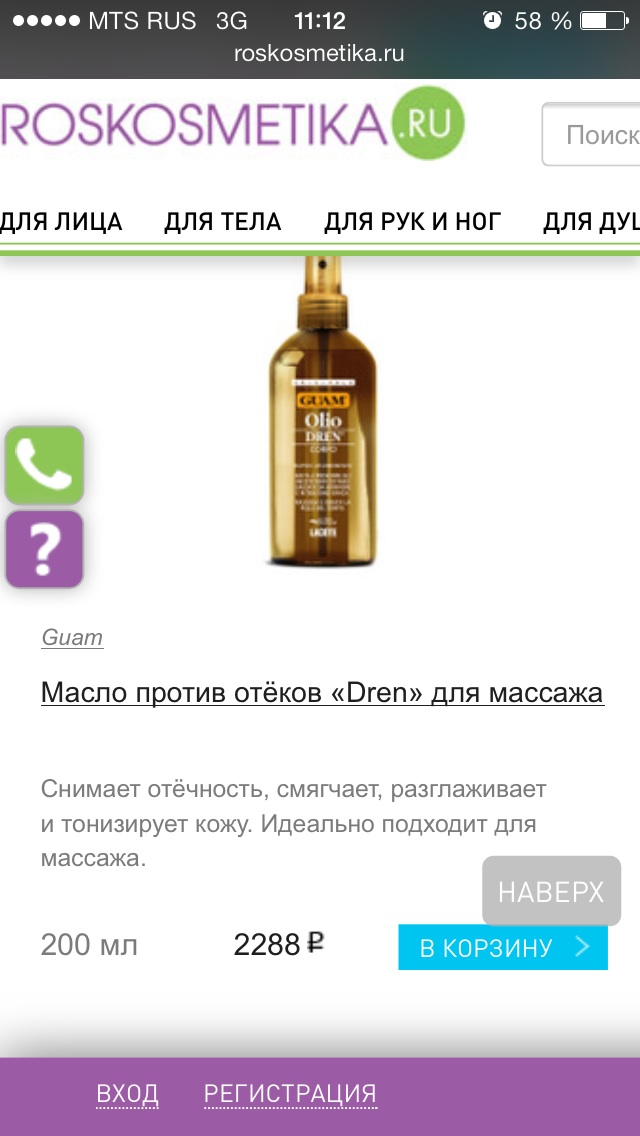Switch to the ДЛЯ ТЕЛА category
The image size is (640, 1136).
(x=223, y=221)
